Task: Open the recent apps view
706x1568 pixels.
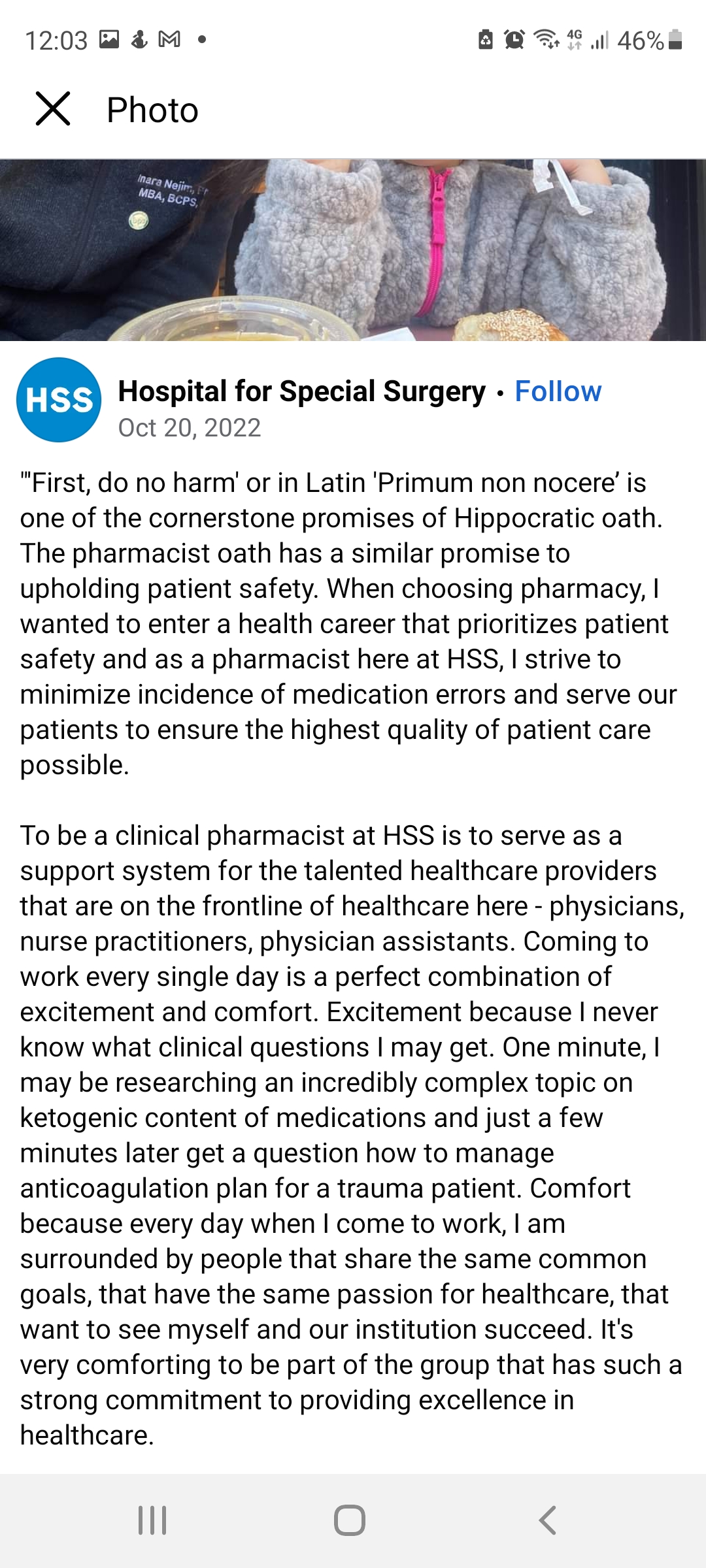Action: [152, 1520]
